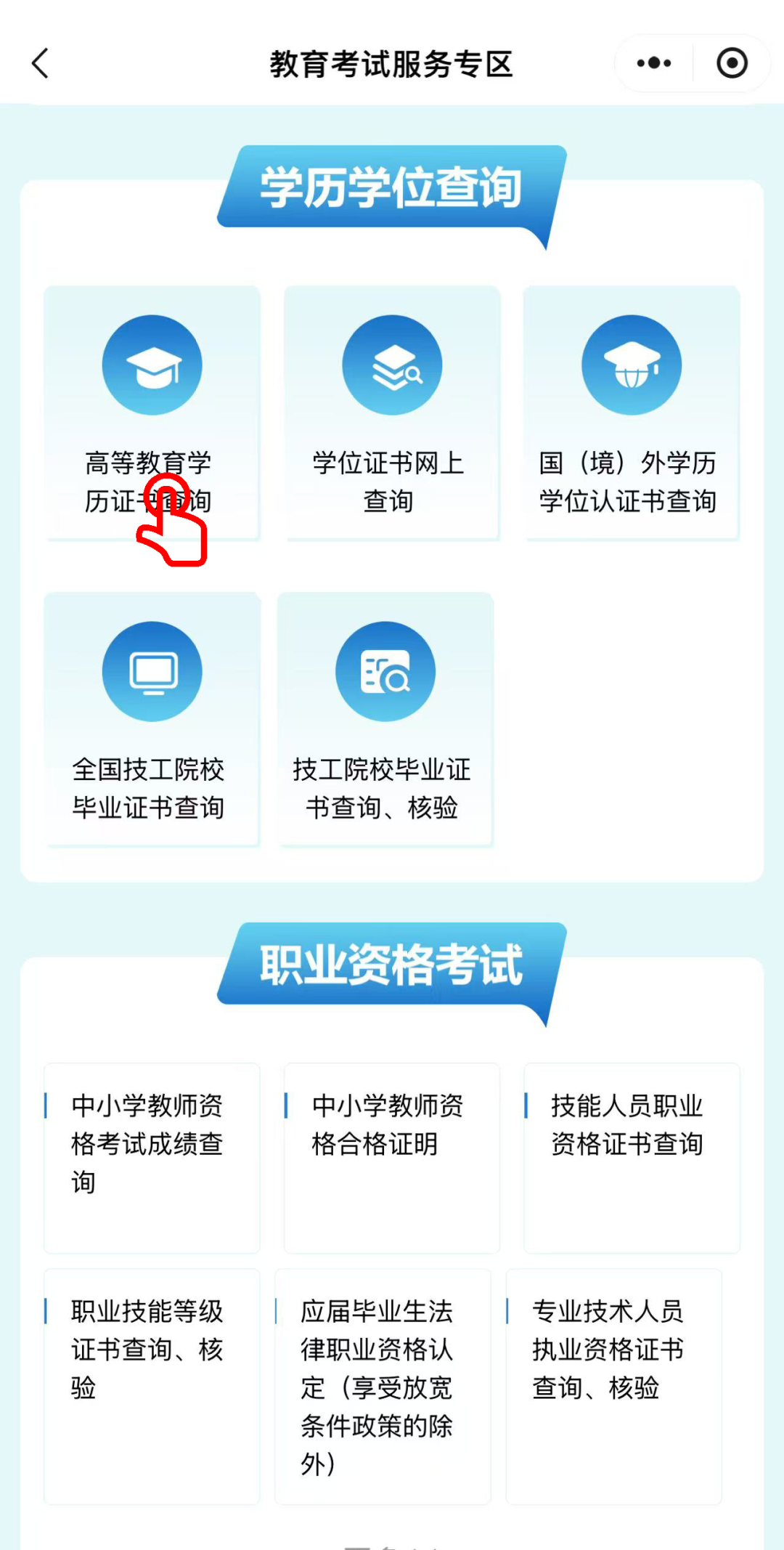Open the mini program more options menu

tap(653, 63)
